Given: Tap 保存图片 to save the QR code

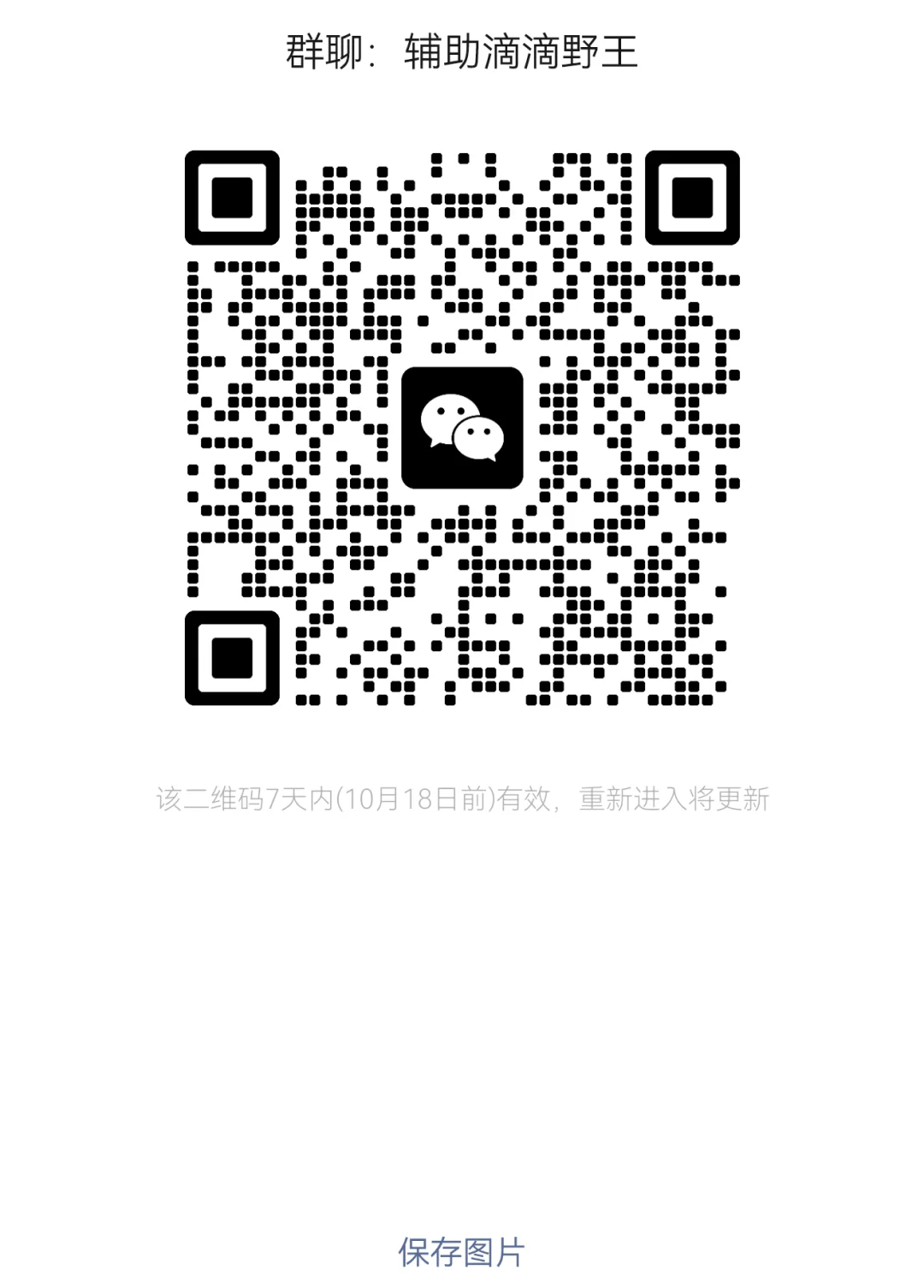Looking at the screenshot, I should (x=461, y=1252).
